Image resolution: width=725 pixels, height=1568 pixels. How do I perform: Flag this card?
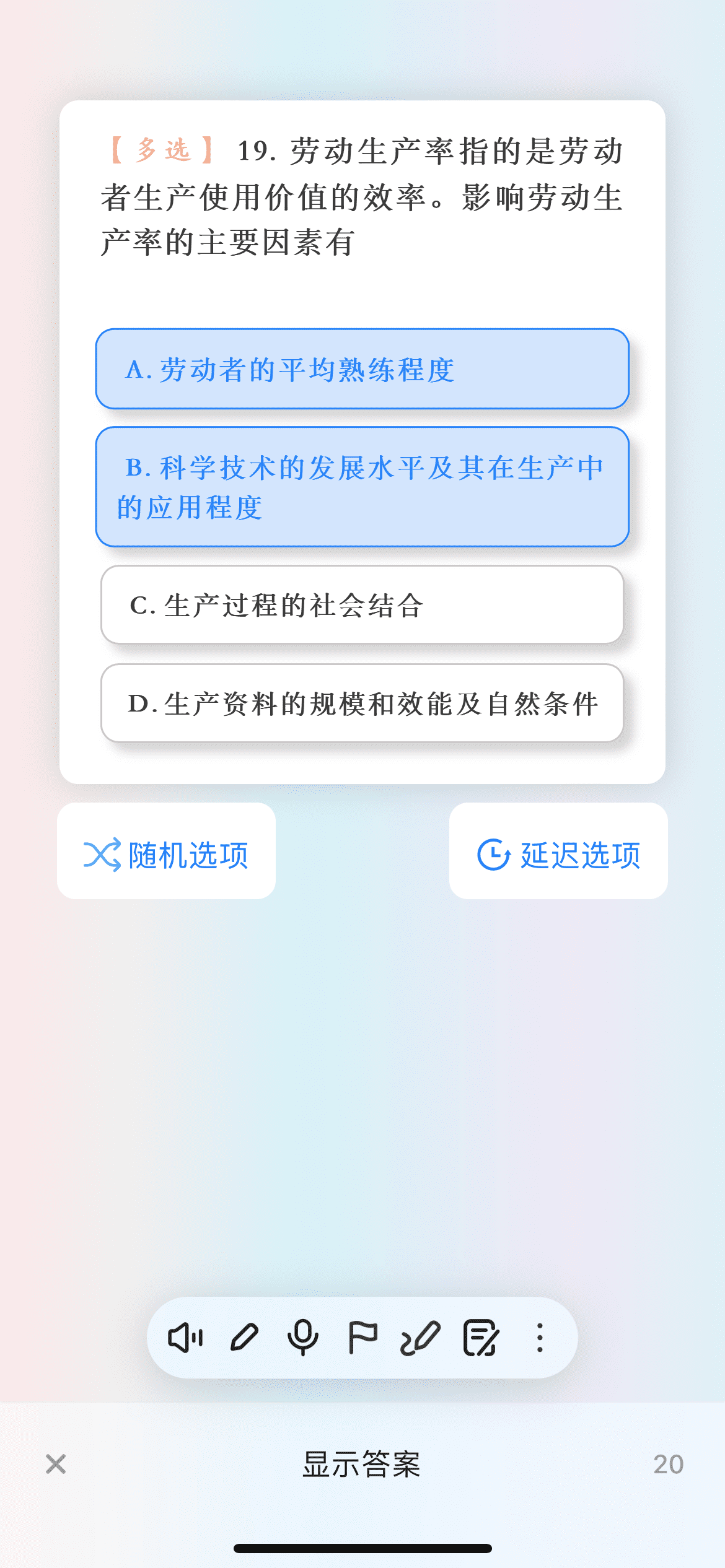pos(362,1338)
